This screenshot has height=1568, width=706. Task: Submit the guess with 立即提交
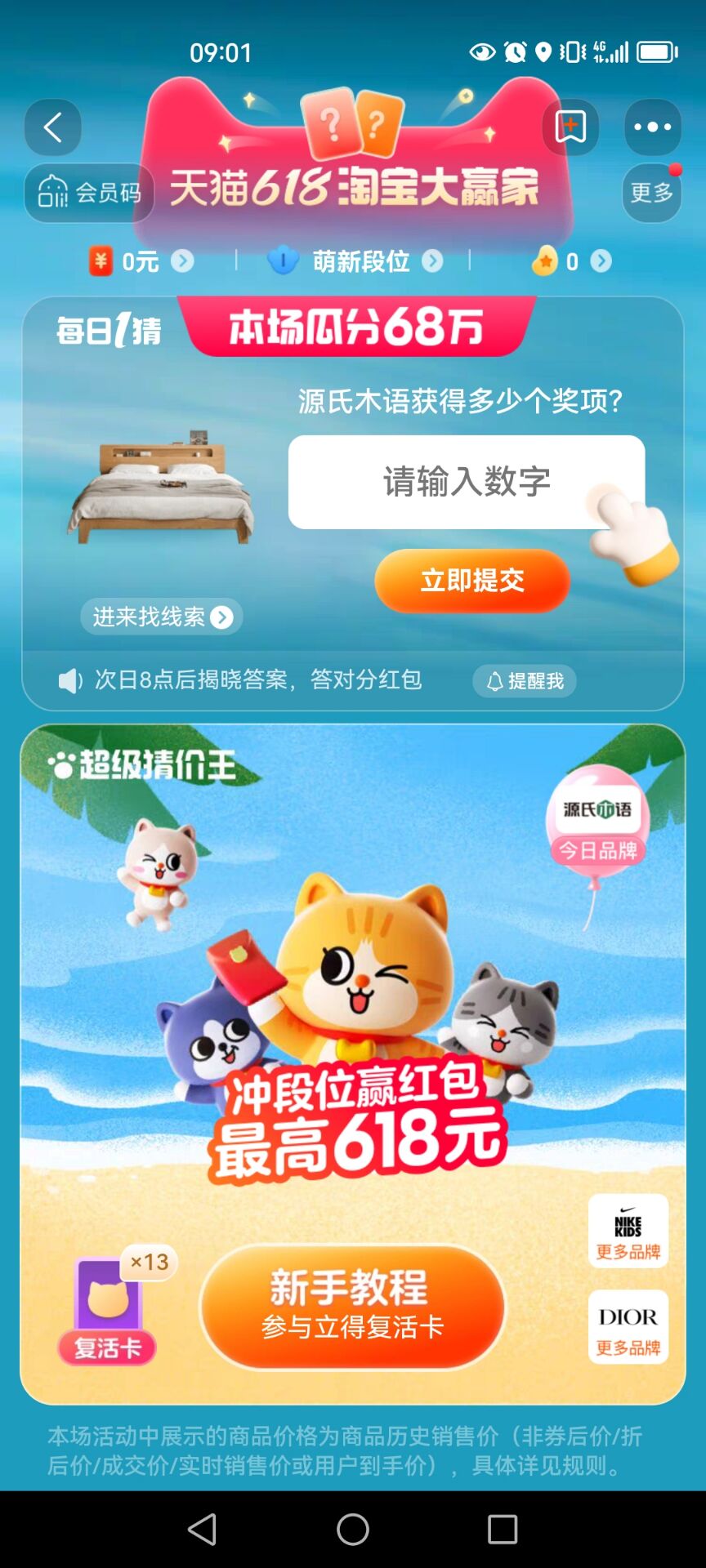[x=472, y=581]
